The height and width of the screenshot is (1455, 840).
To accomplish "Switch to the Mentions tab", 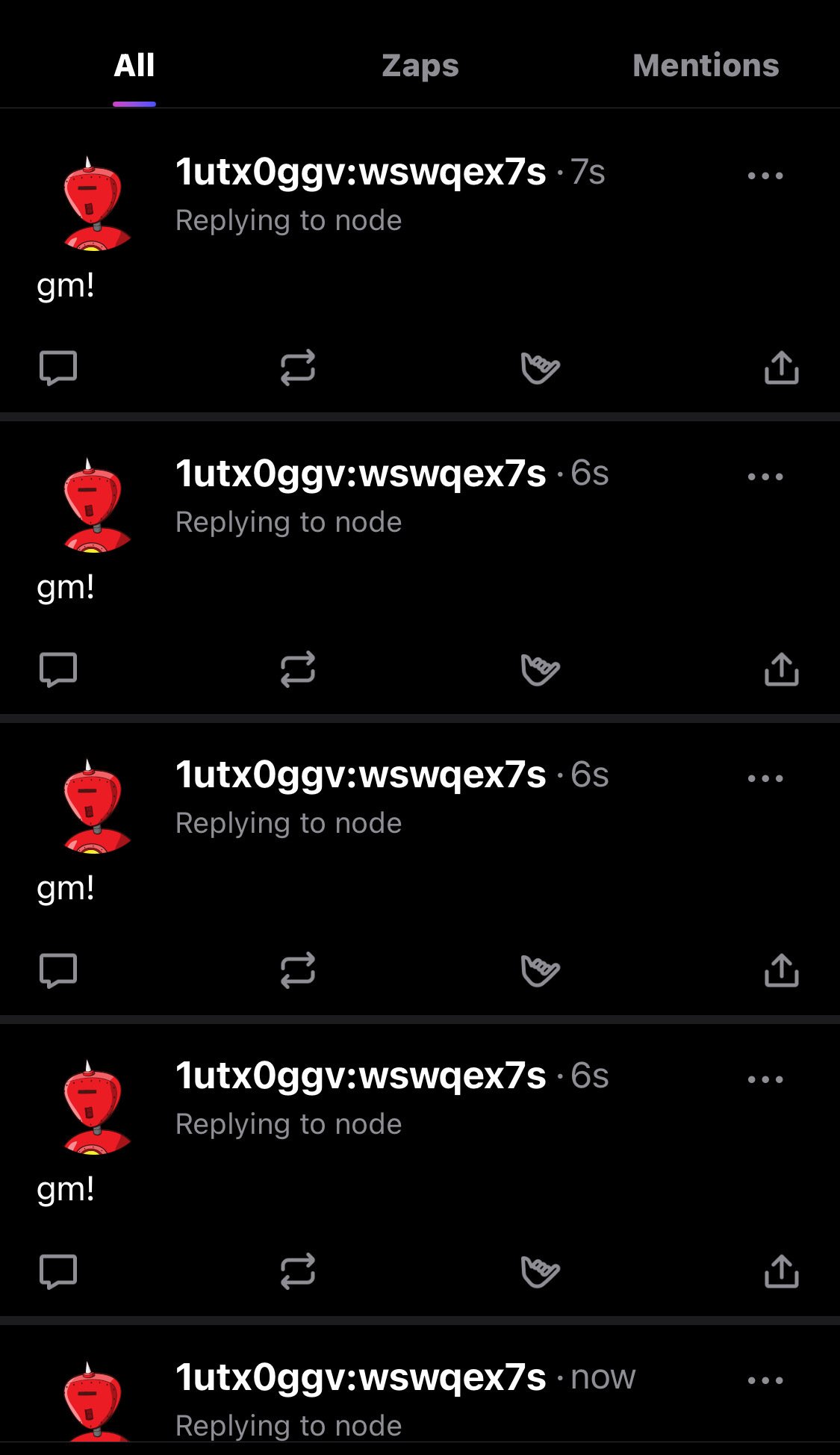I will 705,66.
